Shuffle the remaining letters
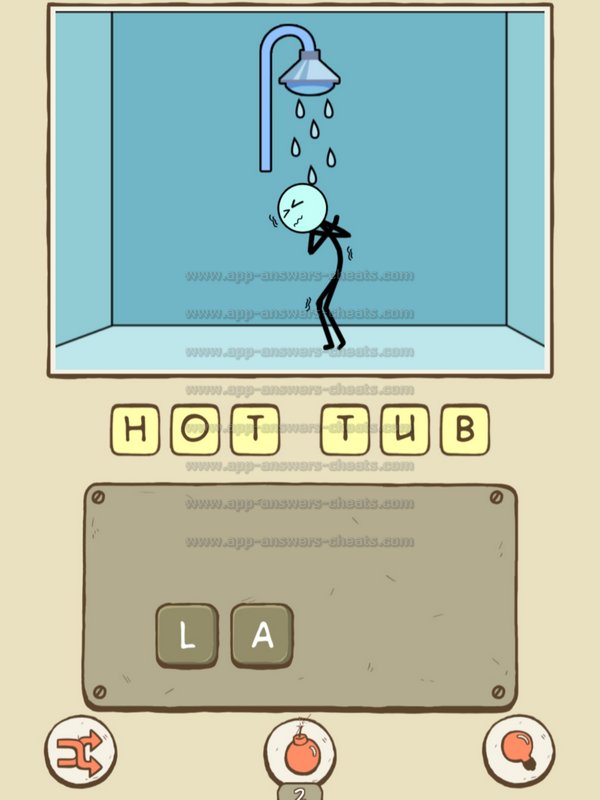This screenshot has height=800, width=600. [x=81, y=750]
